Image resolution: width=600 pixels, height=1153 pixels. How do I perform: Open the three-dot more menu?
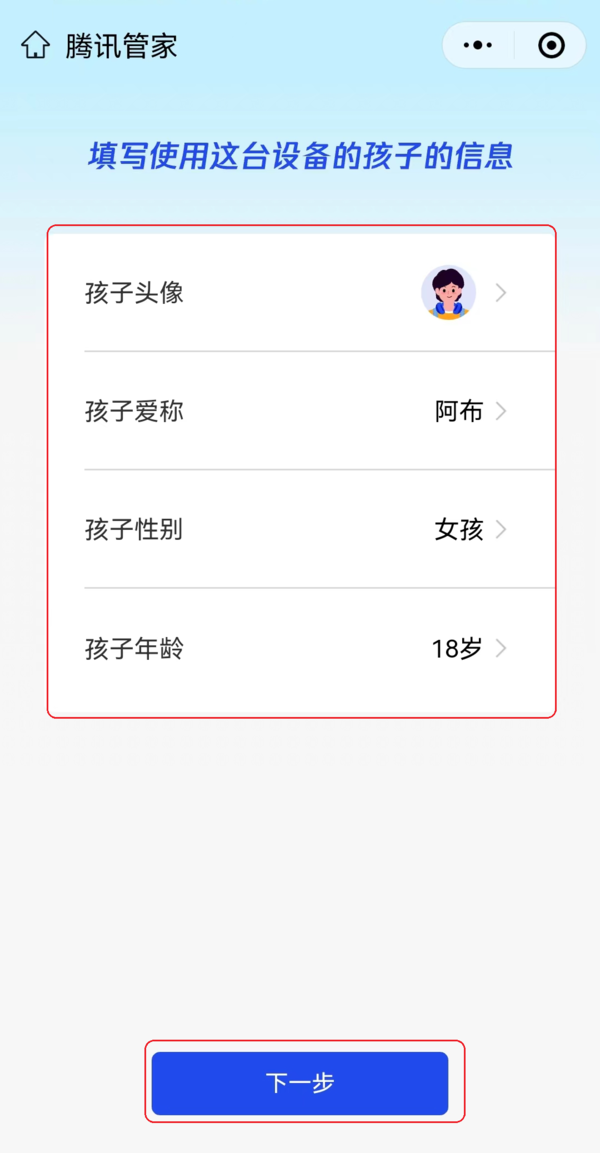(478, 46)
